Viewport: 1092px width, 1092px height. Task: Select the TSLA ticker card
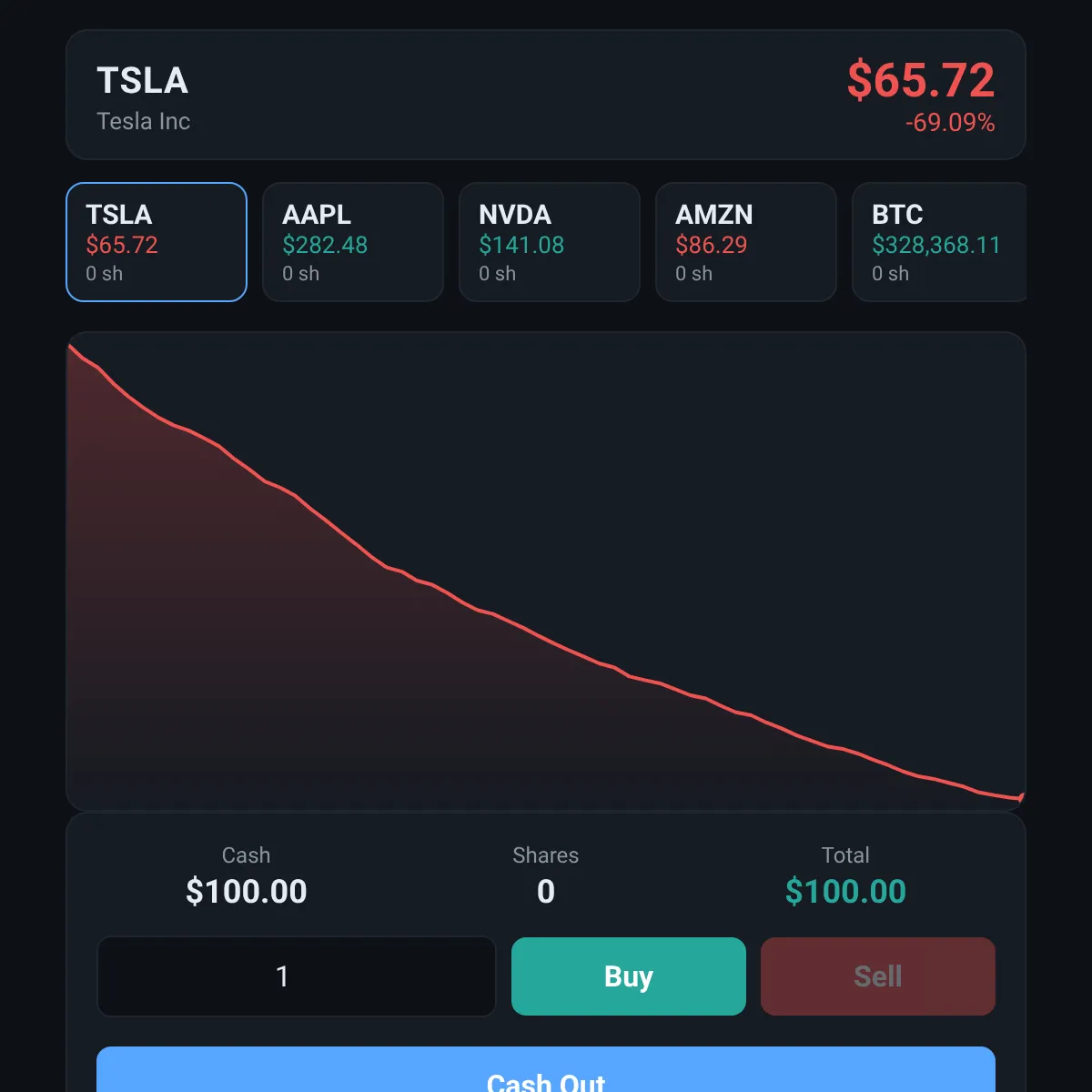click(157, 242)
